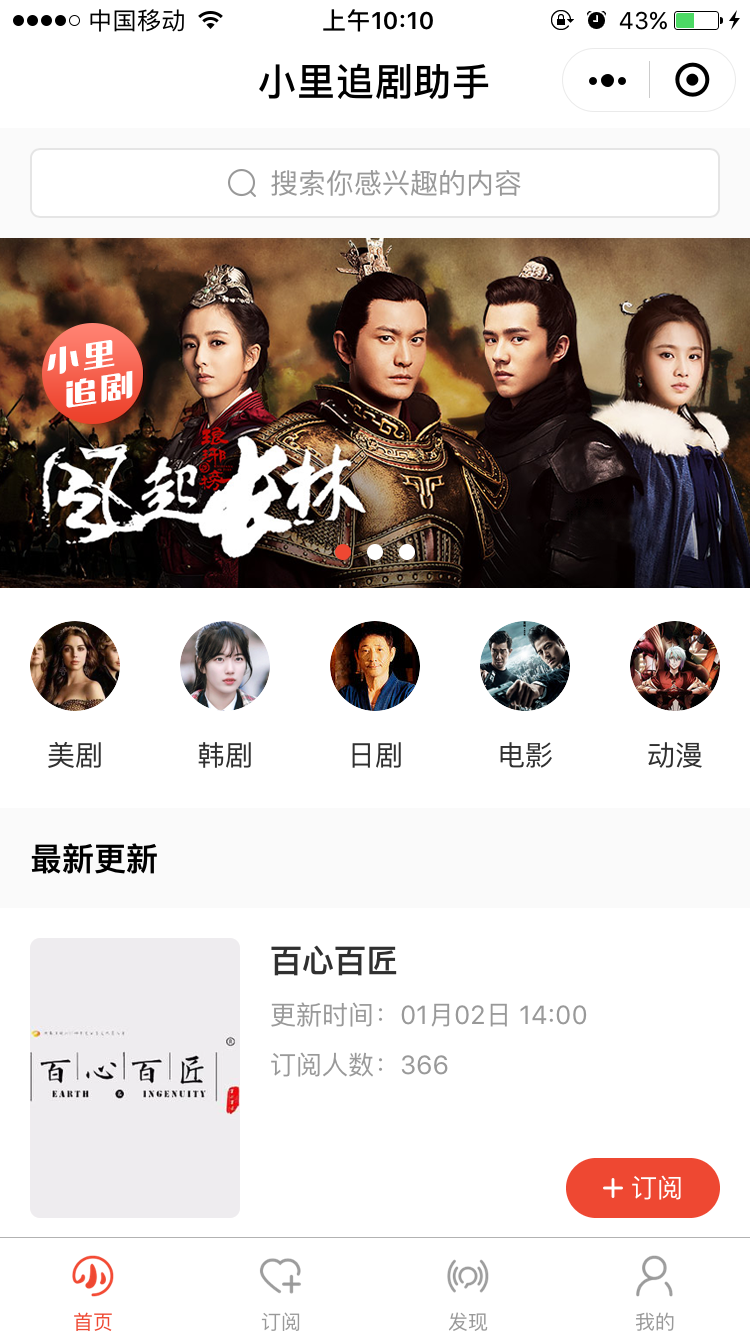This screenshot has height=1334, width=750.
Task: Open the 百心百匠 show details
Action: tap(334, 962)
